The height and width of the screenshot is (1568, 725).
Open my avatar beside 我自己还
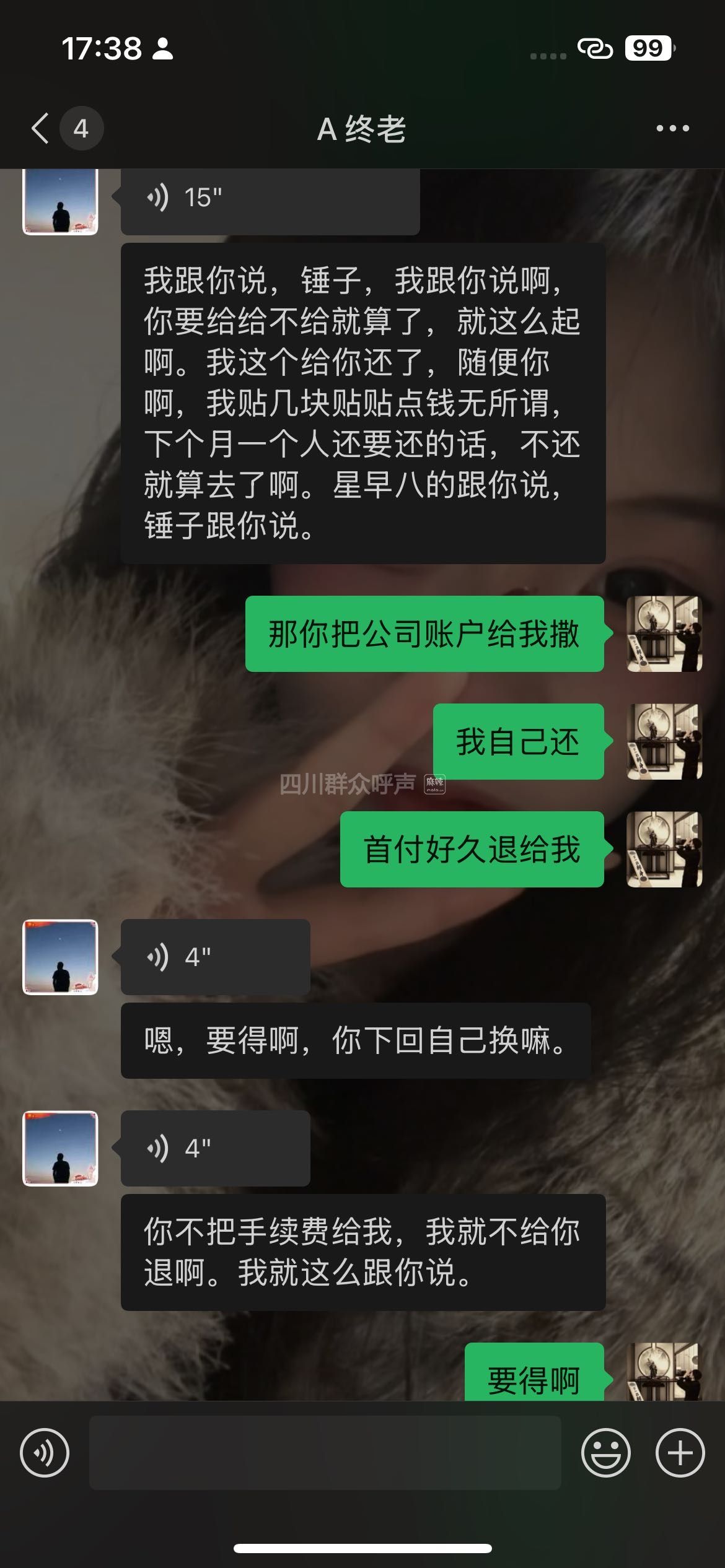pos(664,741)
